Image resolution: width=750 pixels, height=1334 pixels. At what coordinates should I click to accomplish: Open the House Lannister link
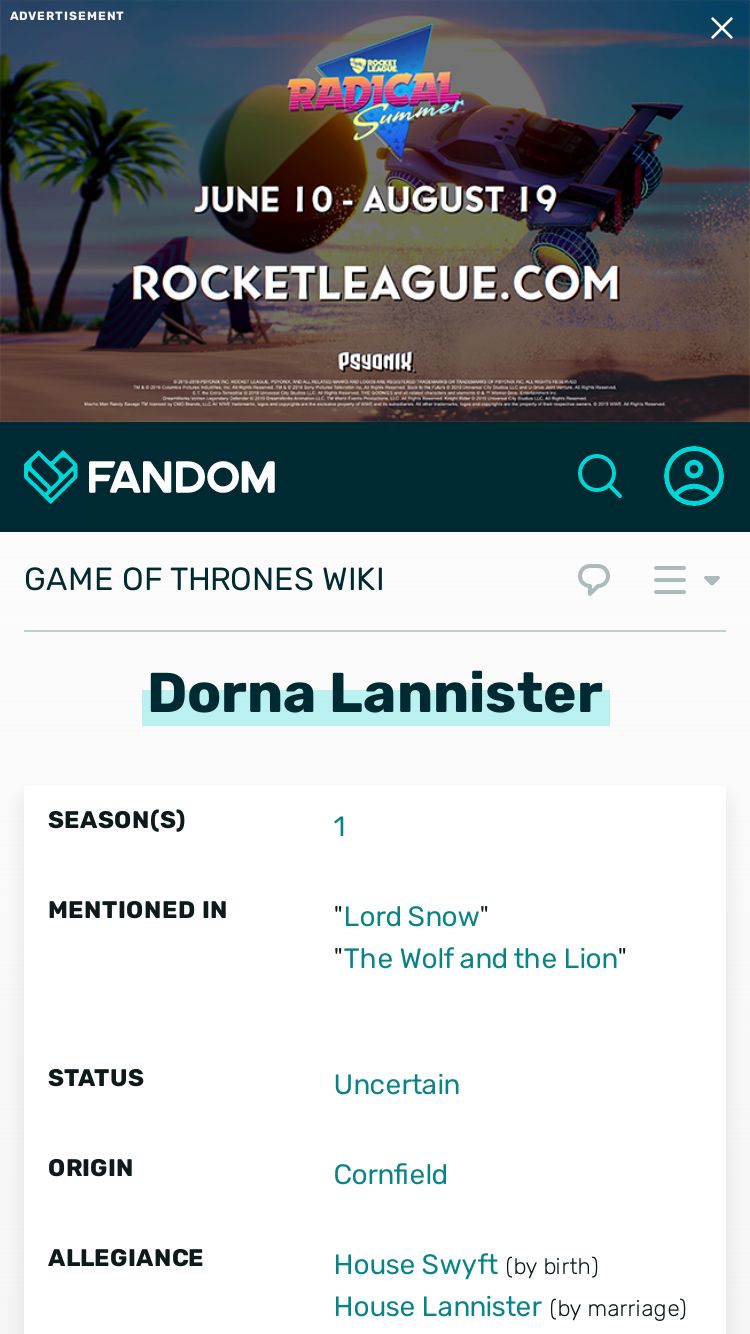[x=438, y=1306]
